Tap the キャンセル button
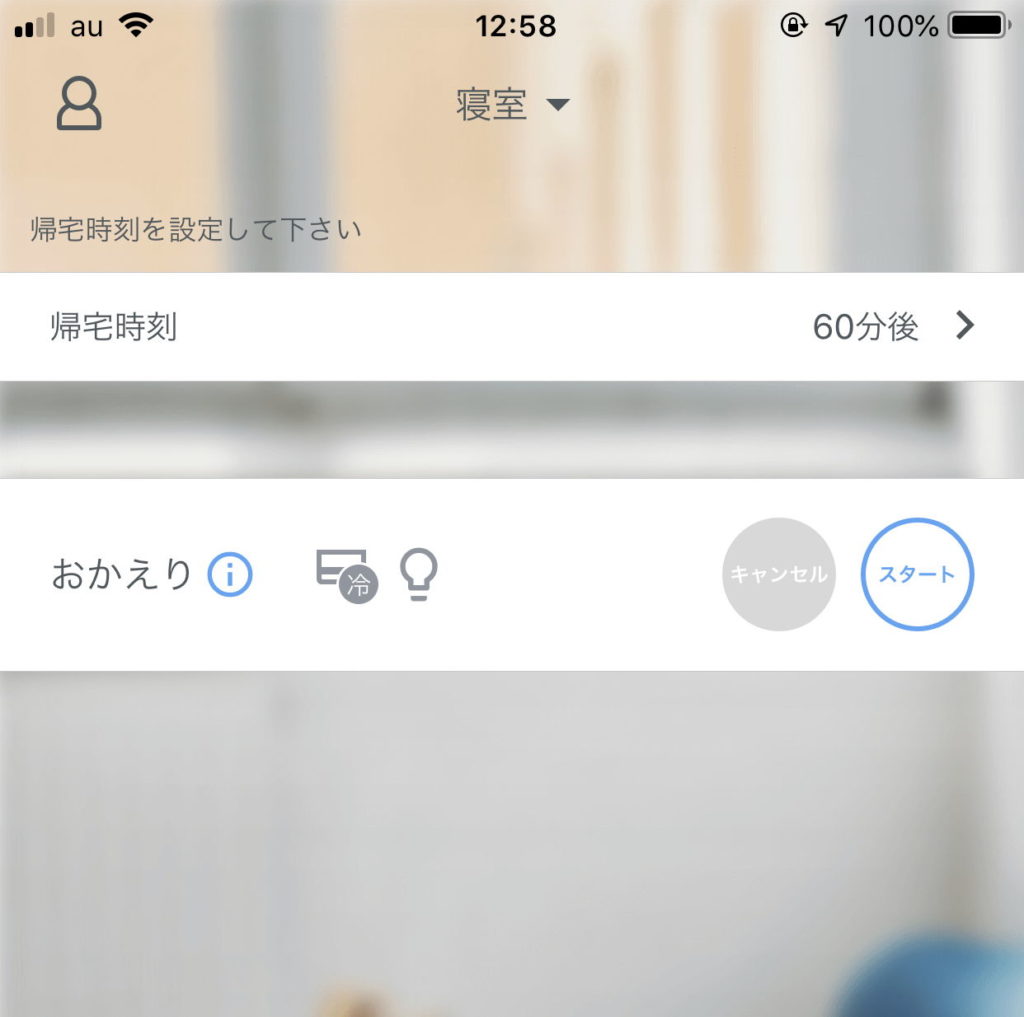Screen dimensions: 1024x1017 (778, 574)
